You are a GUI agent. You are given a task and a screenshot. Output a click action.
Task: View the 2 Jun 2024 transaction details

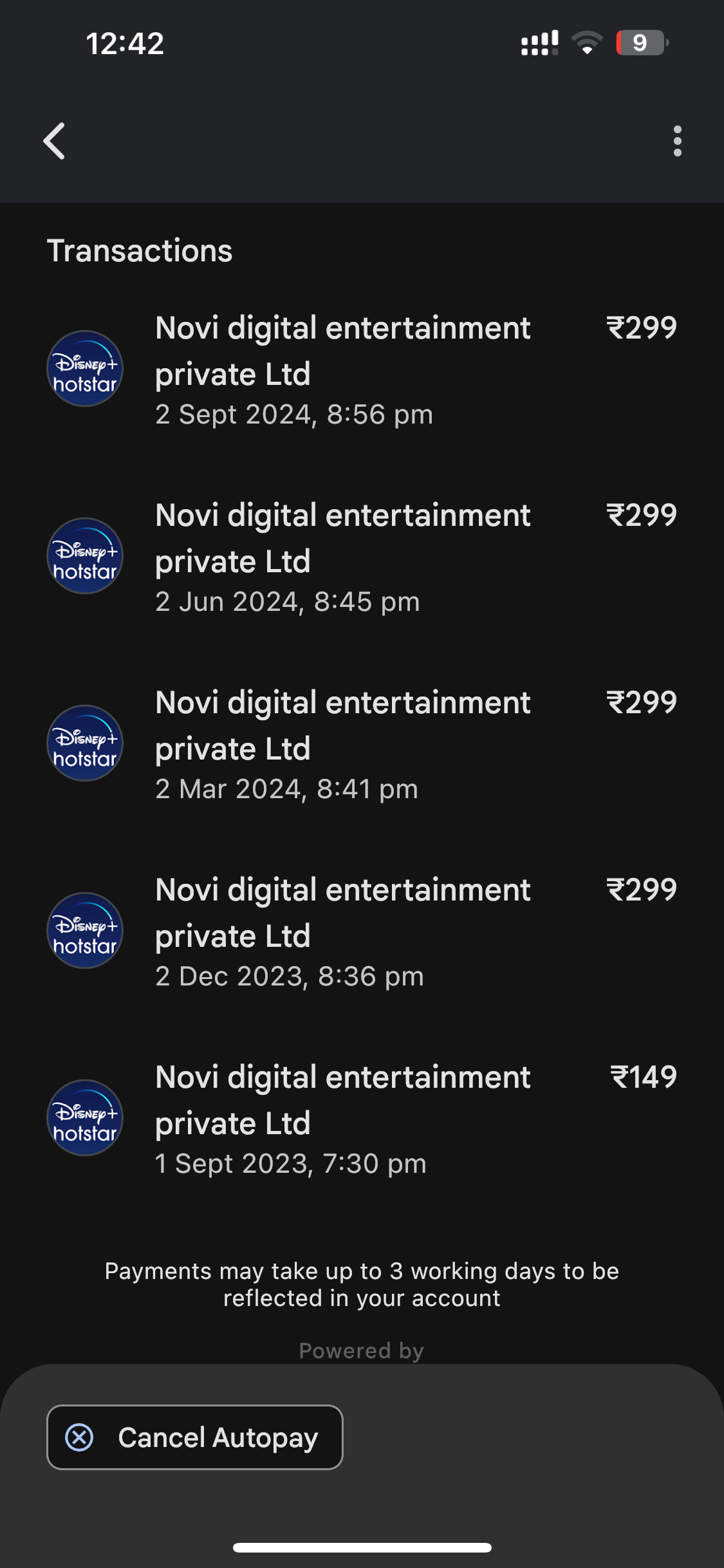362,557
